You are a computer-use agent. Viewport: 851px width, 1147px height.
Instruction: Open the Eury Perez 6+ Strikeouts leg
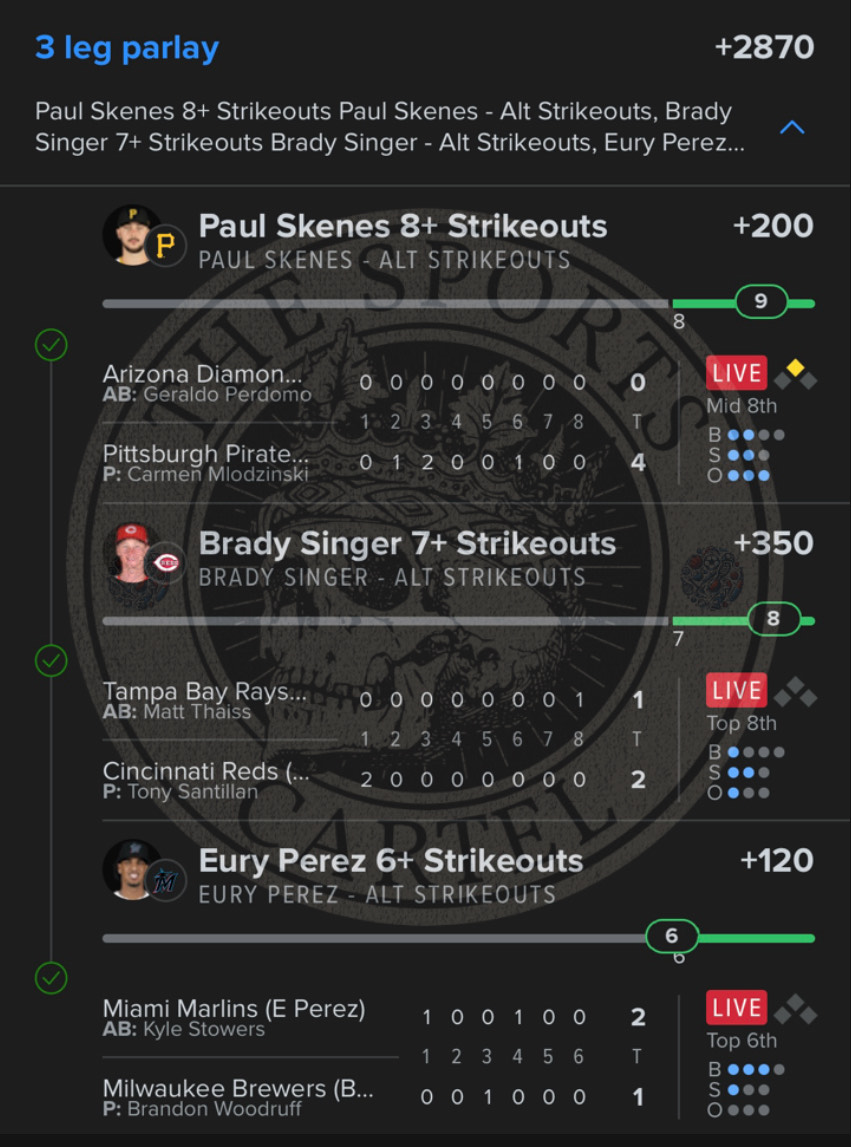click(390, 861)
